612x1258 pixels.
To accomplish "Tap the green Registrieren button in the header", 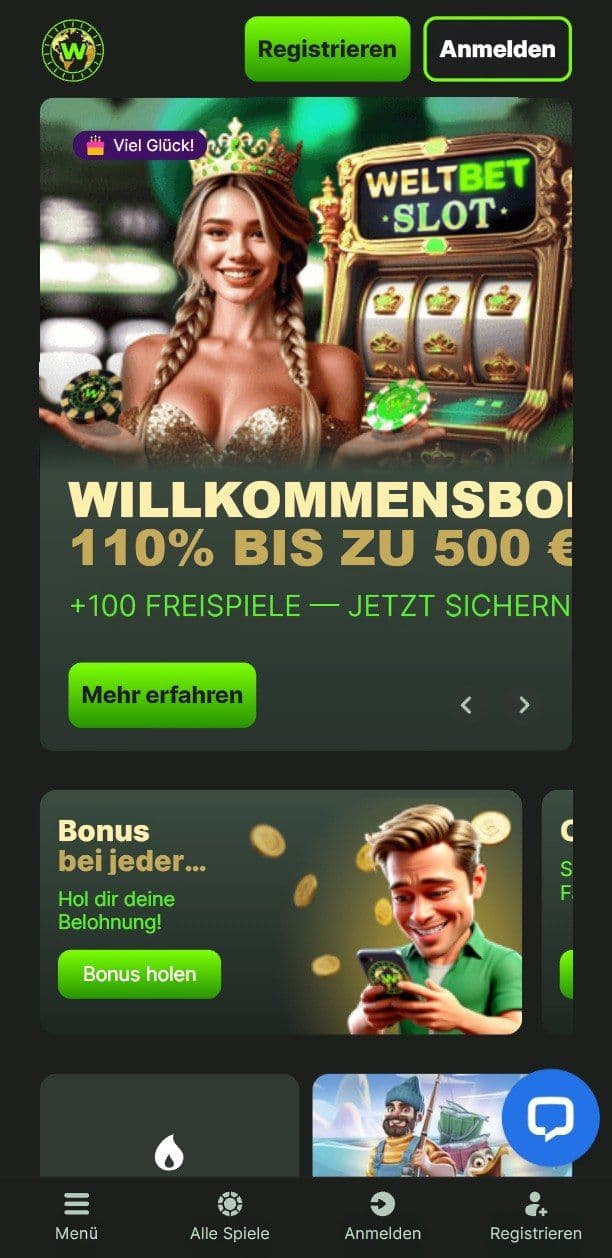I will pyautogui.click(x=327, y=49).
